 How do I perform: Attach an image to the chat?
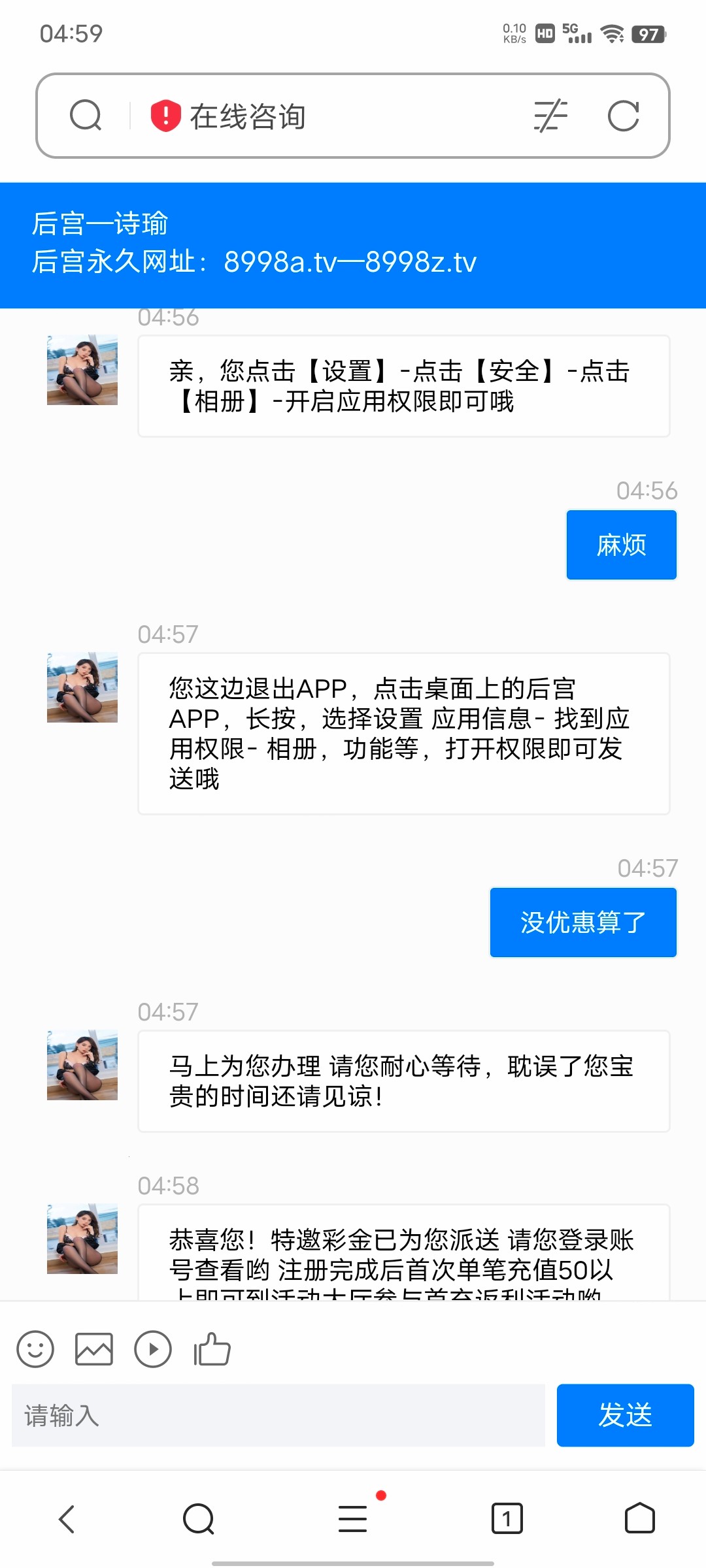coord(94,1349)
